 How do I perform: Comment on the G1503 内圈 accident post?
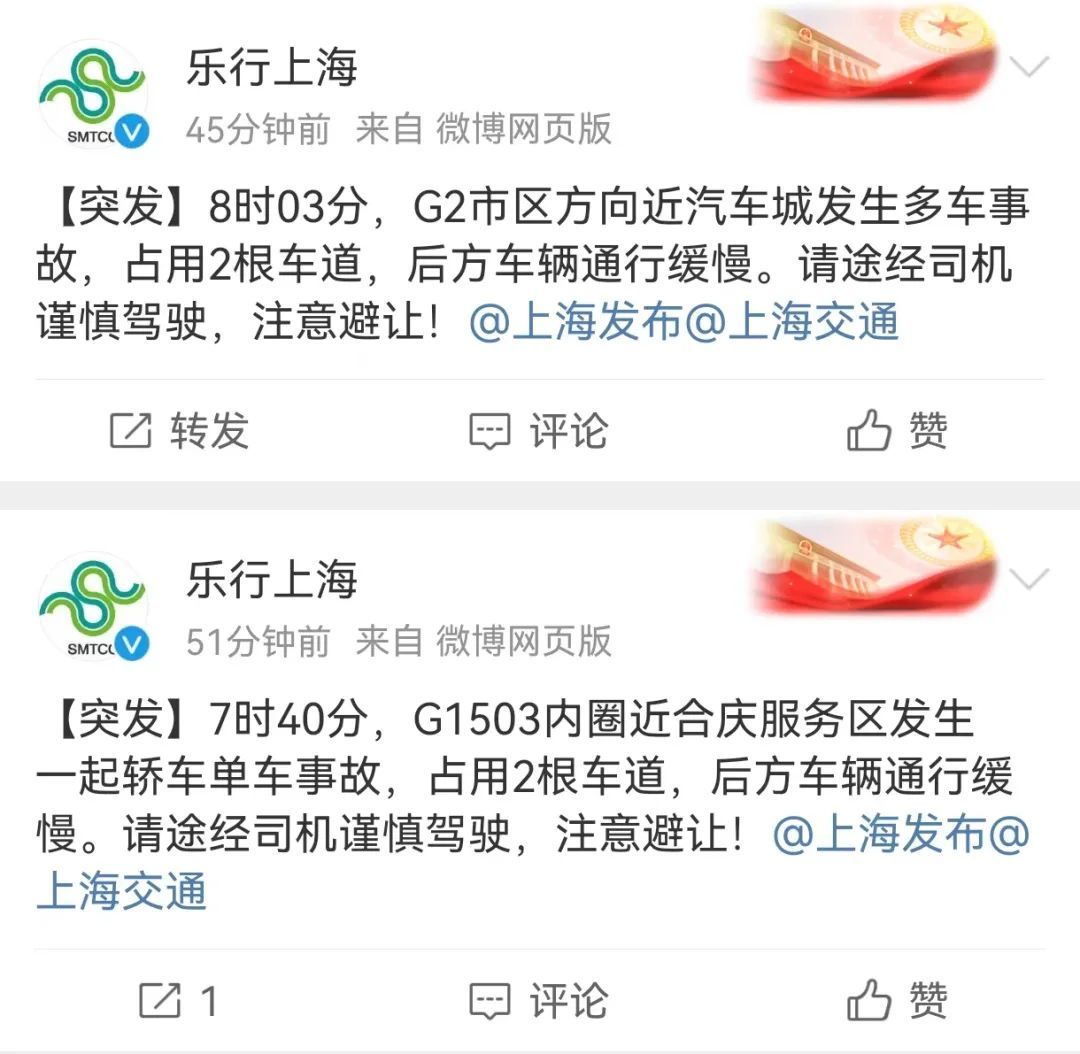click(539, 1000)
